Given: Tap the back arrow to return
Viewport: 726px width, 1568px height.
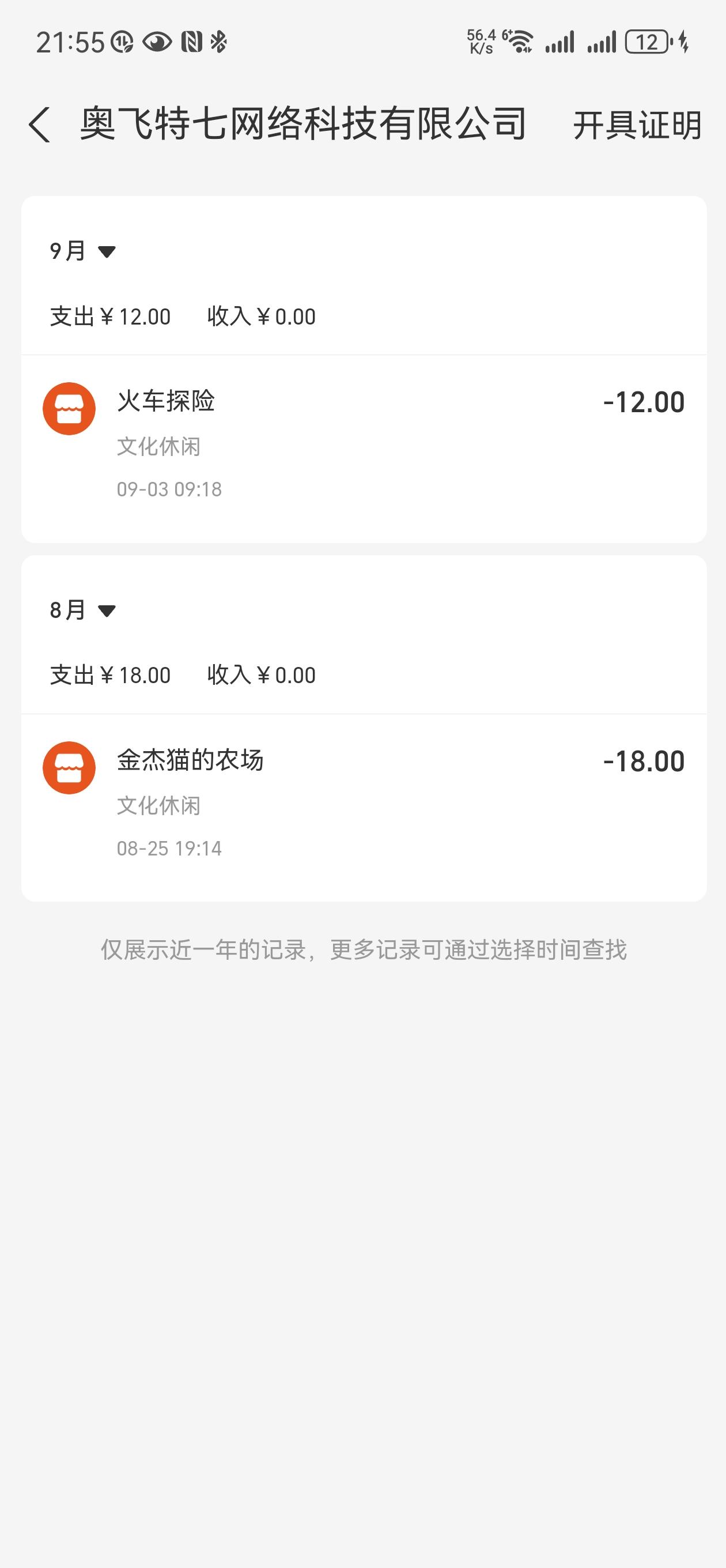Looking at the screenshot, I should point(40,122).
